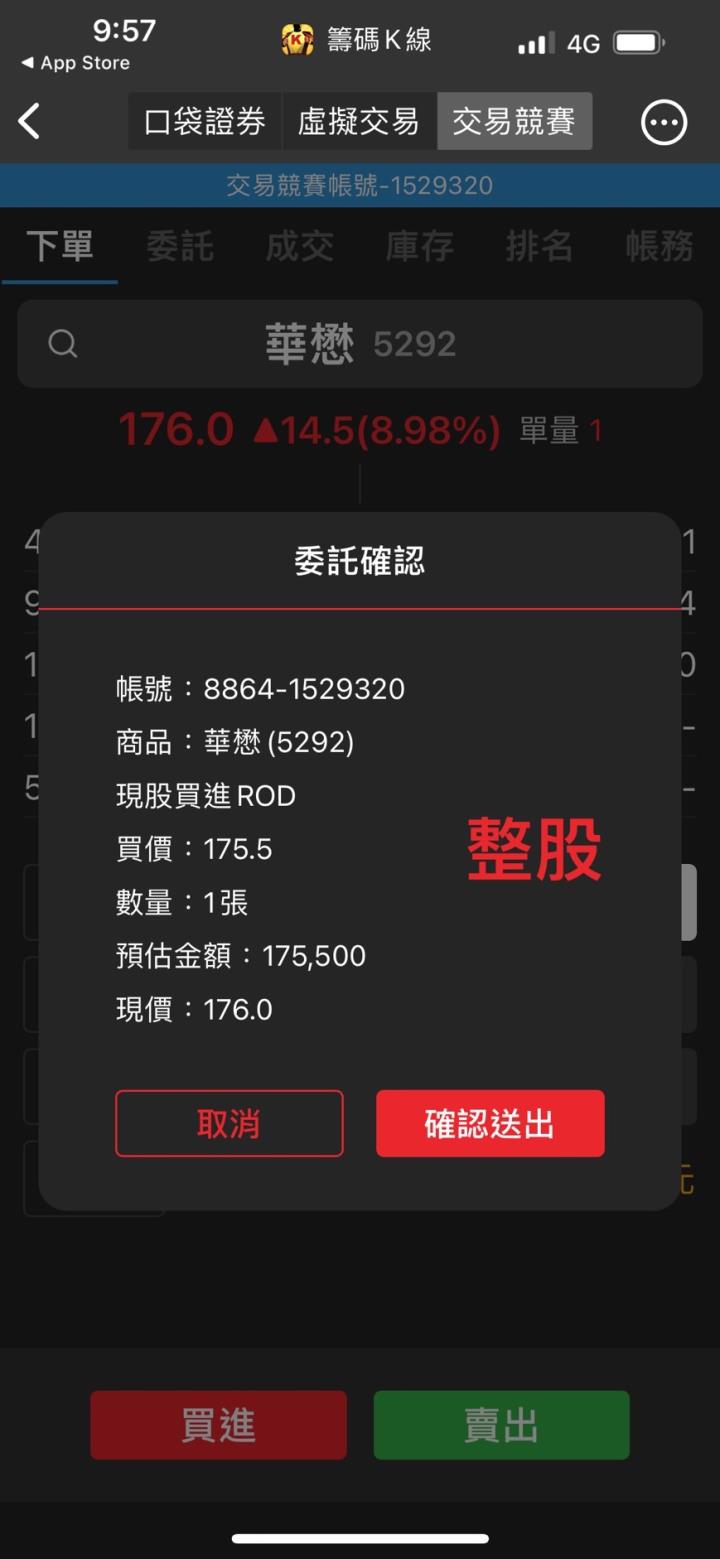The image size is (720, 1559).
Task: Open the ellipsis more-options menu
Action: pyautogui.click(x=663, y=121)
